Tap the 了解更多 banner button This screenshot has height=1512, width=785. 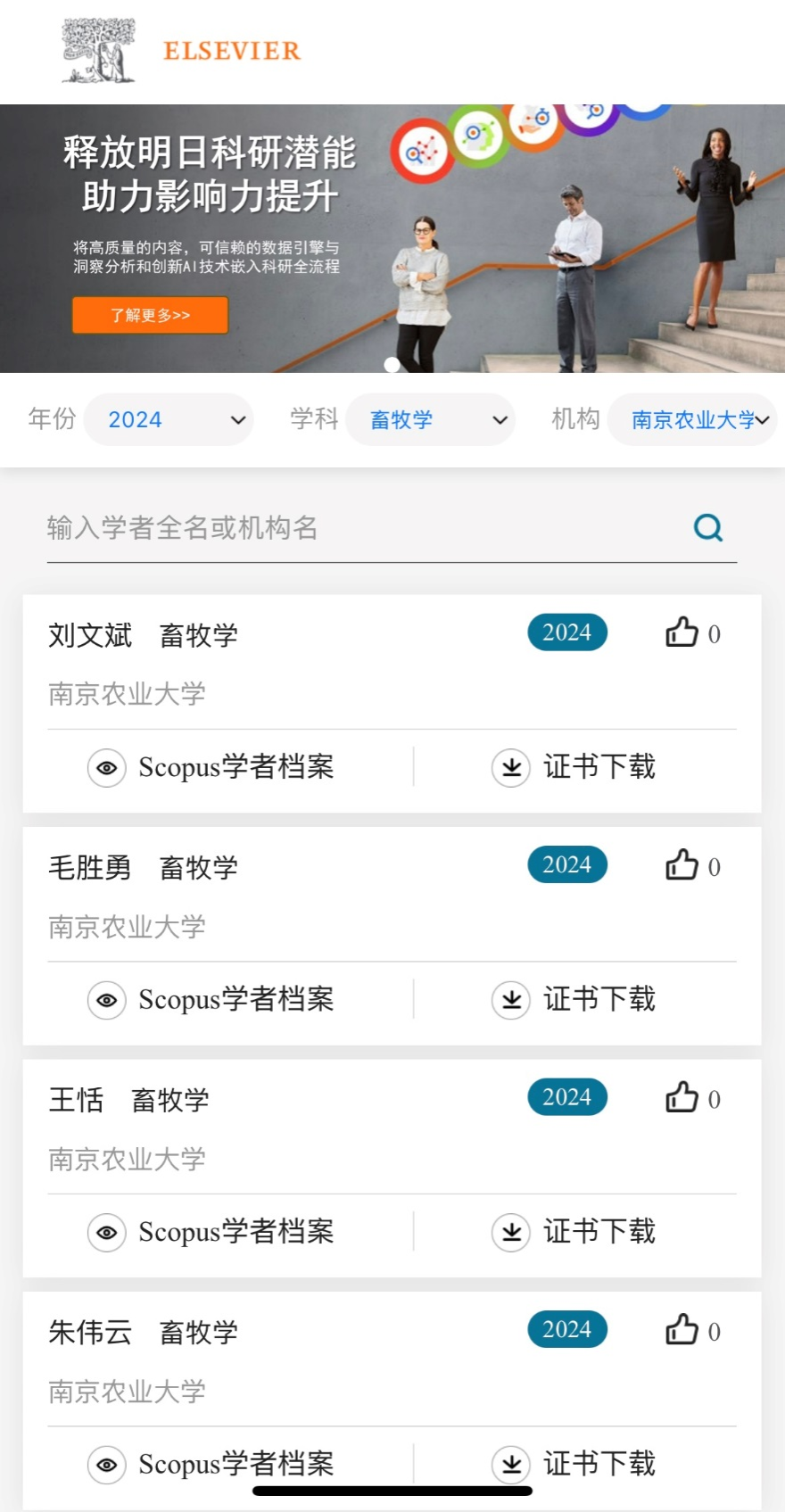(x=150, y=315)
